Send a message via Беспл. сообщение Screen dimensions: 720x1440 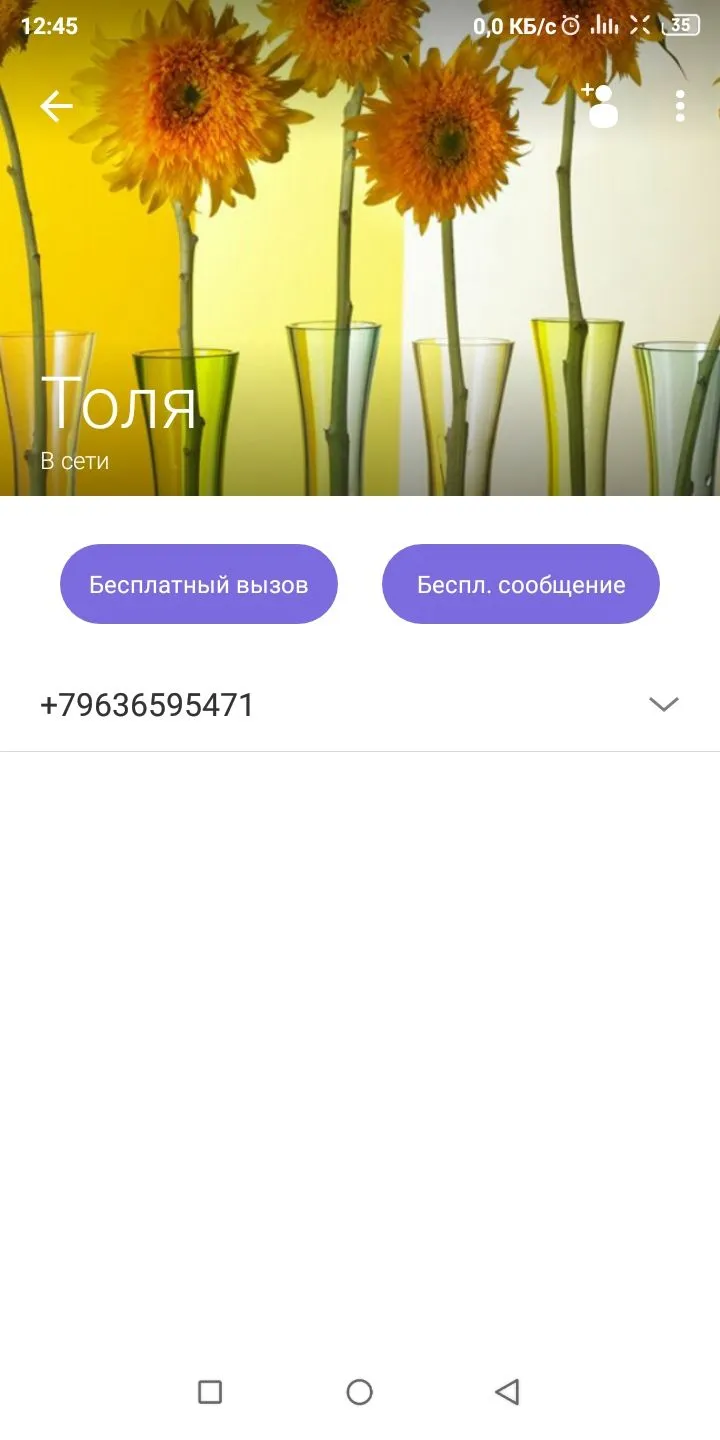520,584
